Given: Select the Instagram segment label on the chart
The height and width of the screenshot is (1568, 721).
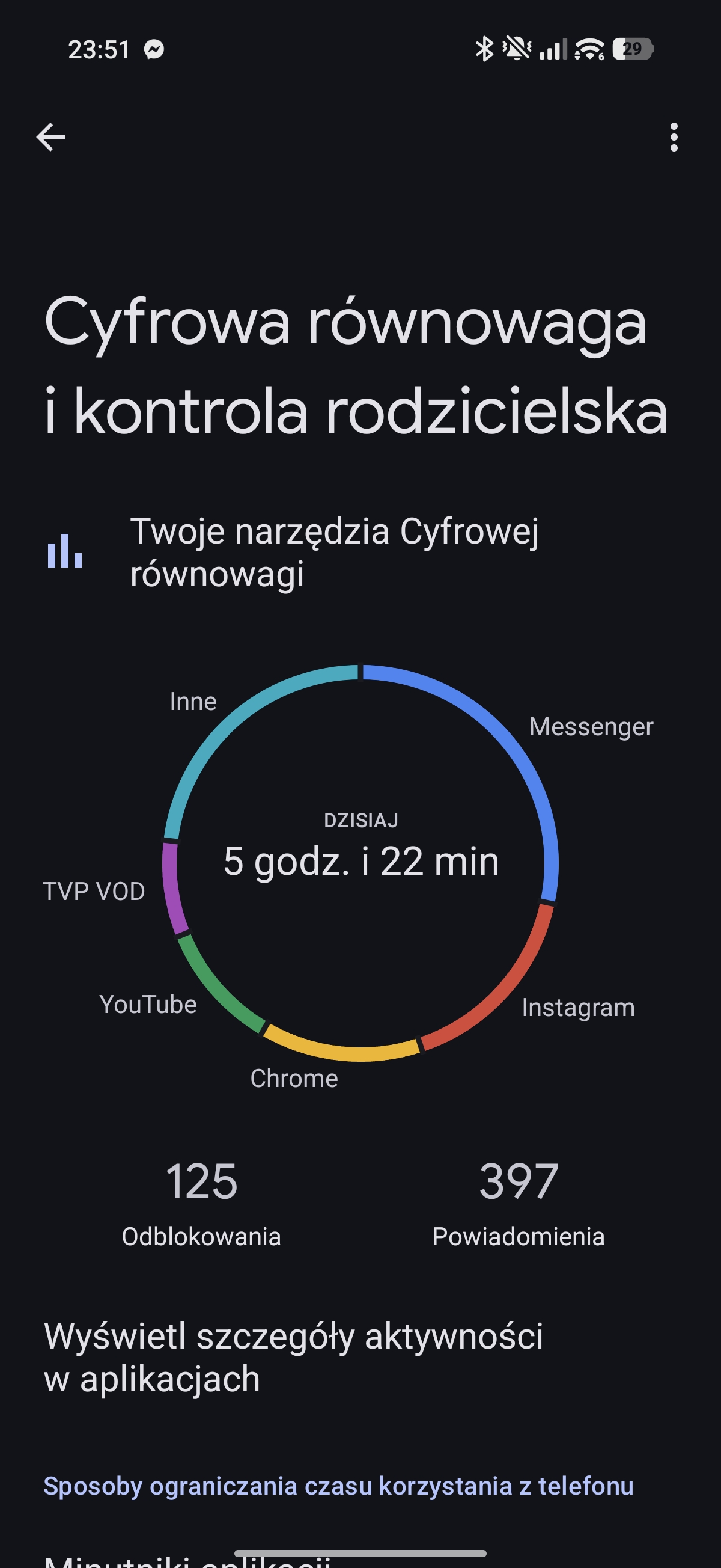Looking at the screenshot, I should (x=578, y=1008).
